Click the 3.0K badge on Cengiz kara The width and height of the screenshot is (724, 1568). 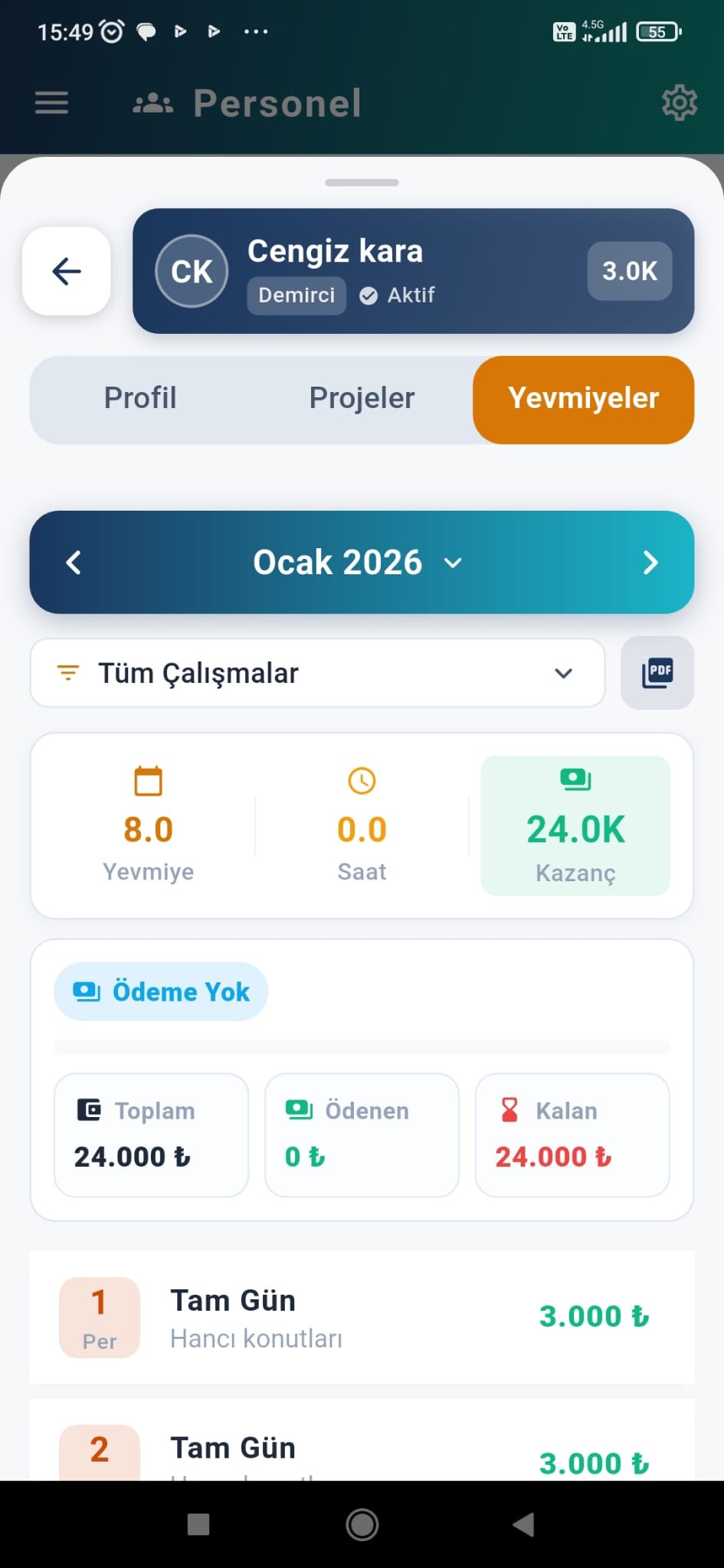(629, 271)
